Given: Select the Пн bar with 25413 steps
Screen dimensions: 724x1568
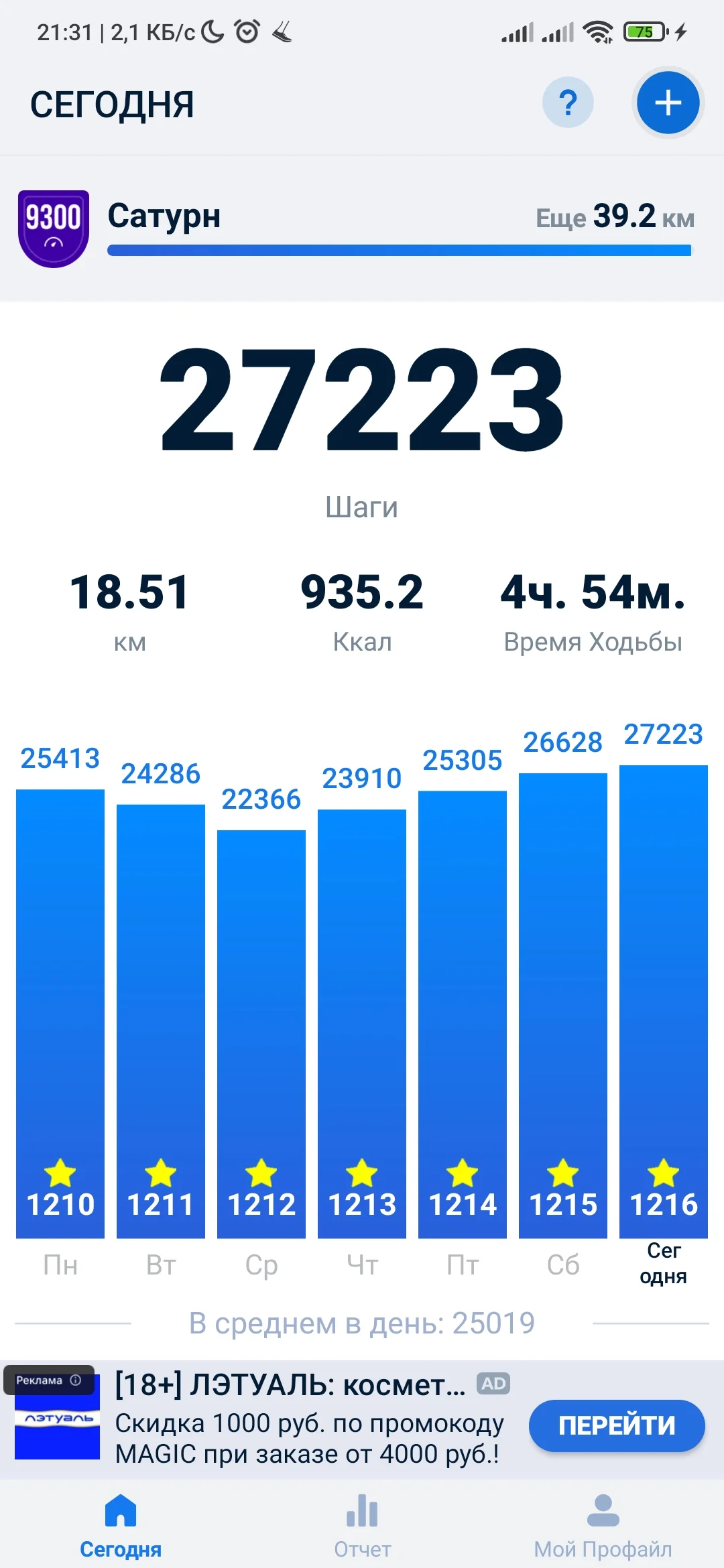Looking at the screenshot, I should (x=60, y=1012).
